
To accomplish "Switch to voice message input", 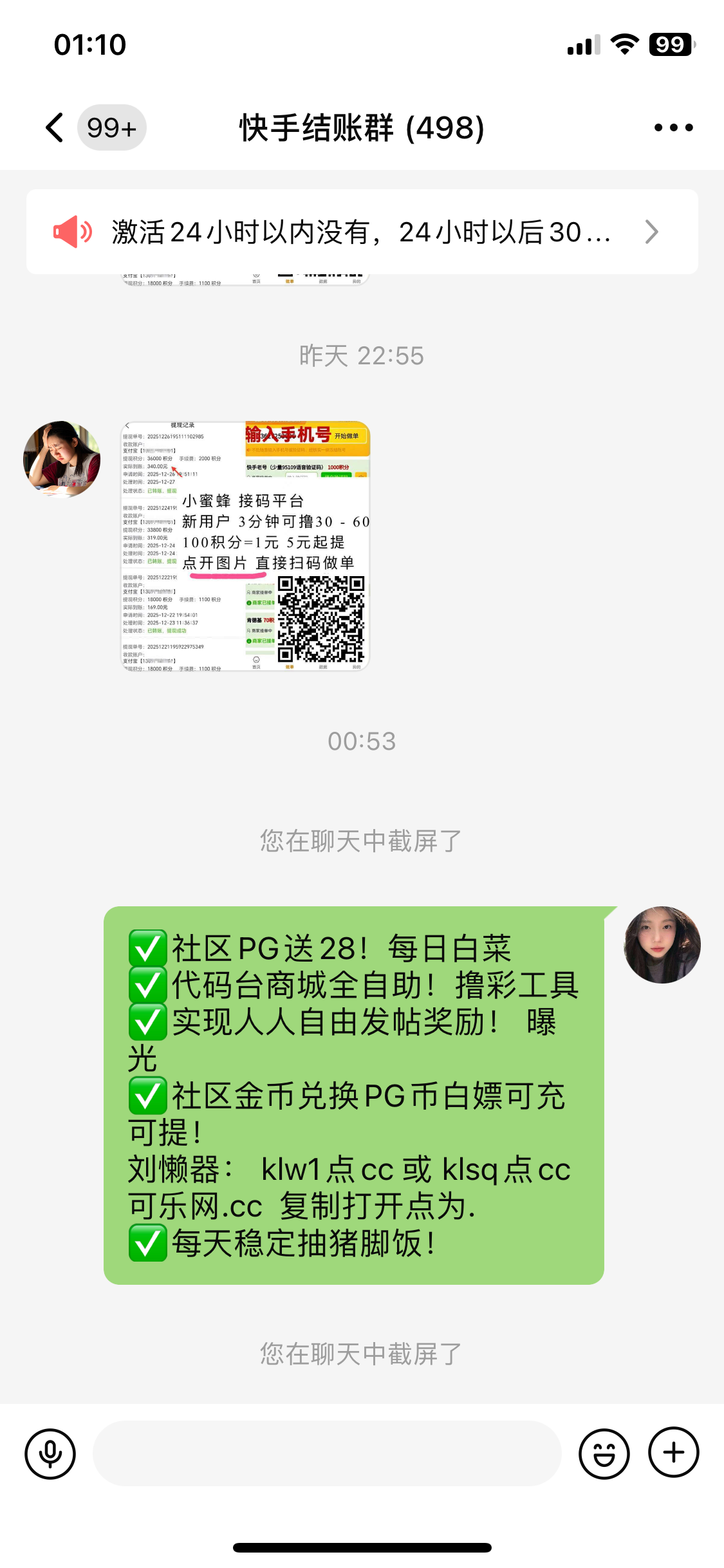I will point(50,1453).
